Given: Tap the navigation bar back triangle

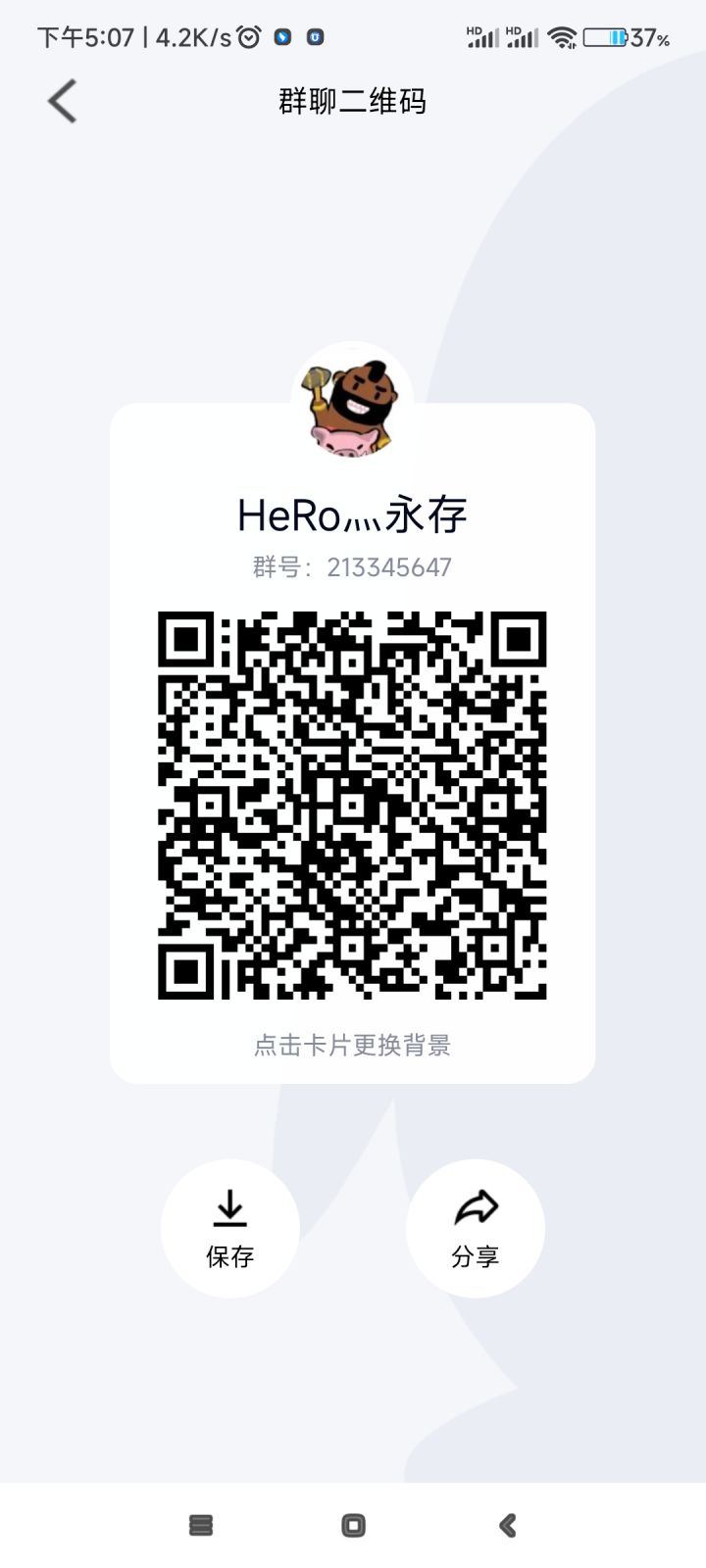Looking at the screenshot, I should pos(506,1525).
